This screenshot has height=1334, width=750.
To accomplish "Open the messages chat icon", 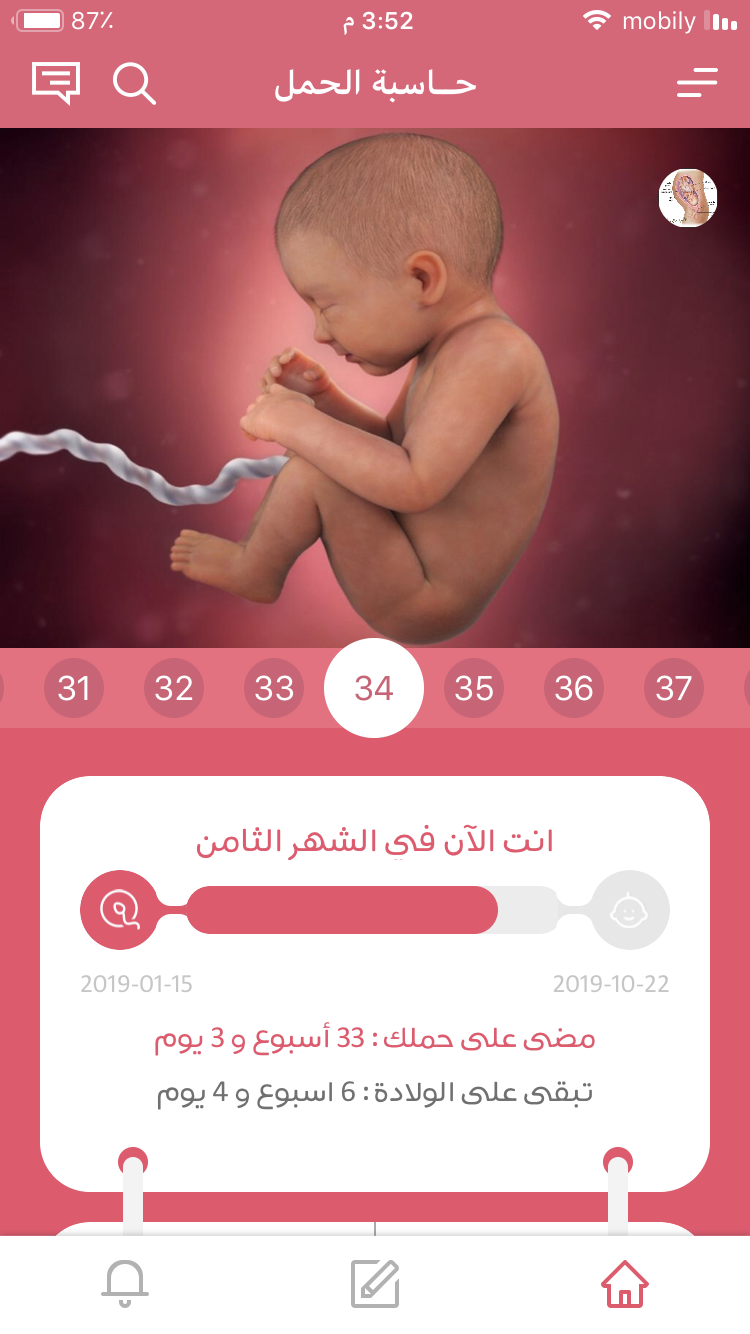I will [55, 83].
